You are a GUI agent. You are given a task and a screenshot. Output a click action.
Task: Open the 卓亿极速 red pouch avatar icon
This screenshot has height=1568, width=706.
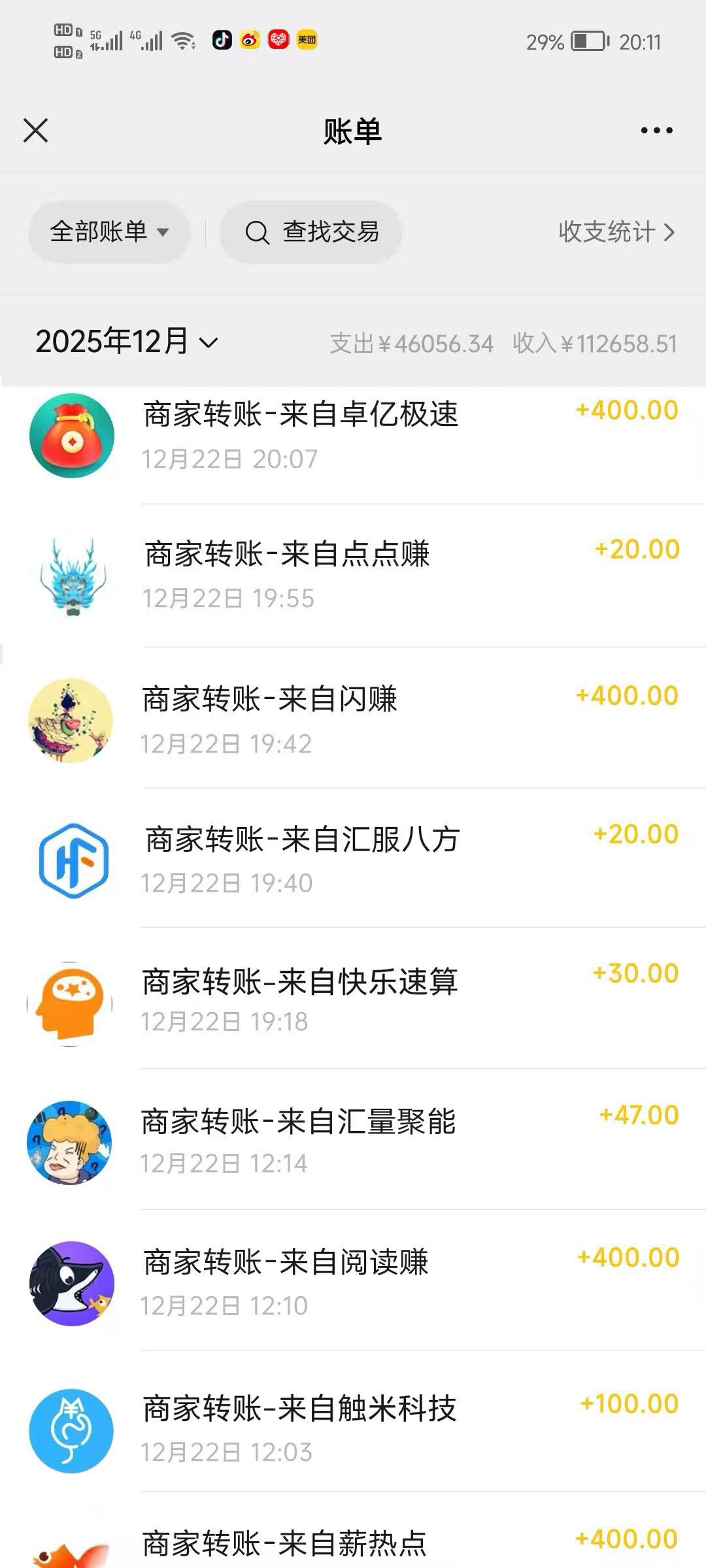click(x=72, y=434)
